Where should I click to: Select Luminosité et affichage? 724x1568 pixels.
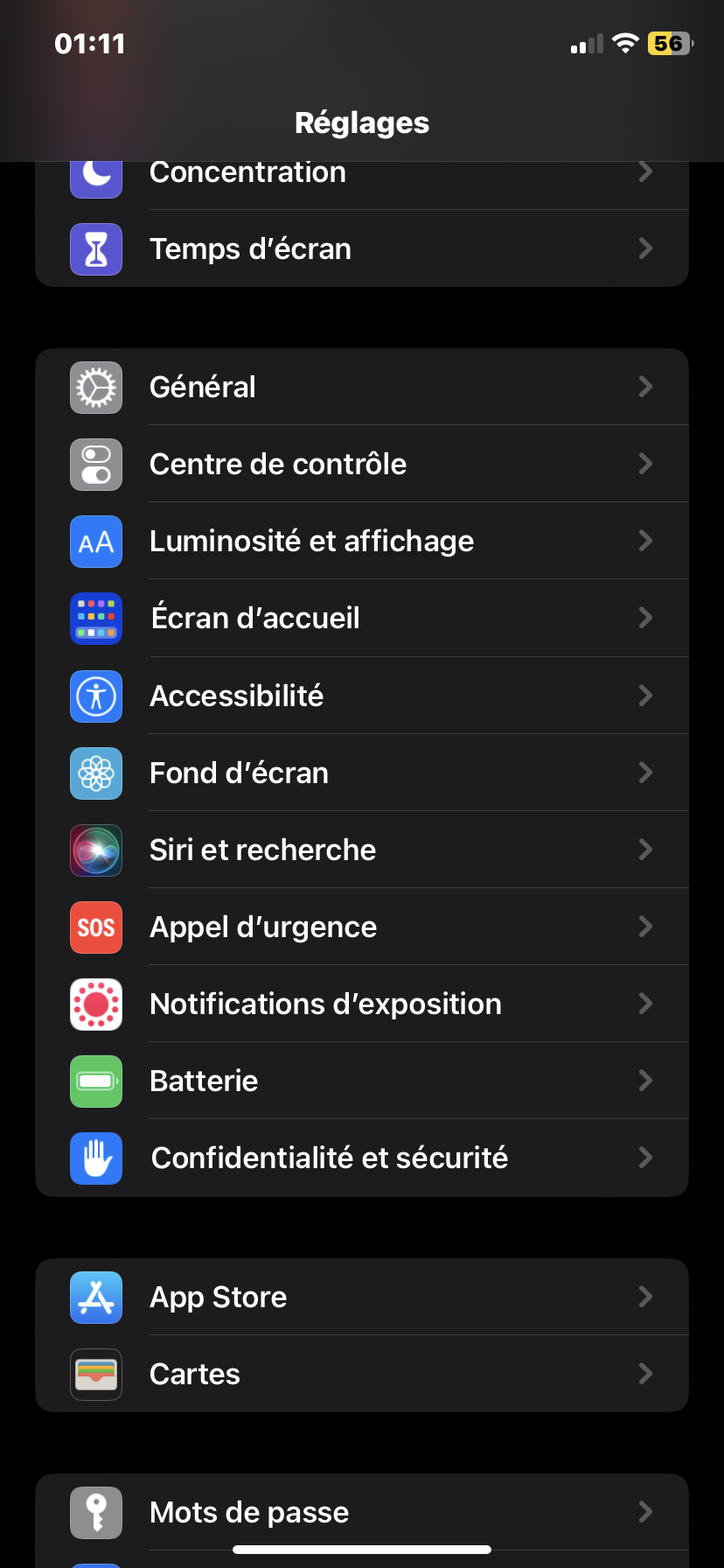pyautogui.click(x=362, y=541)
